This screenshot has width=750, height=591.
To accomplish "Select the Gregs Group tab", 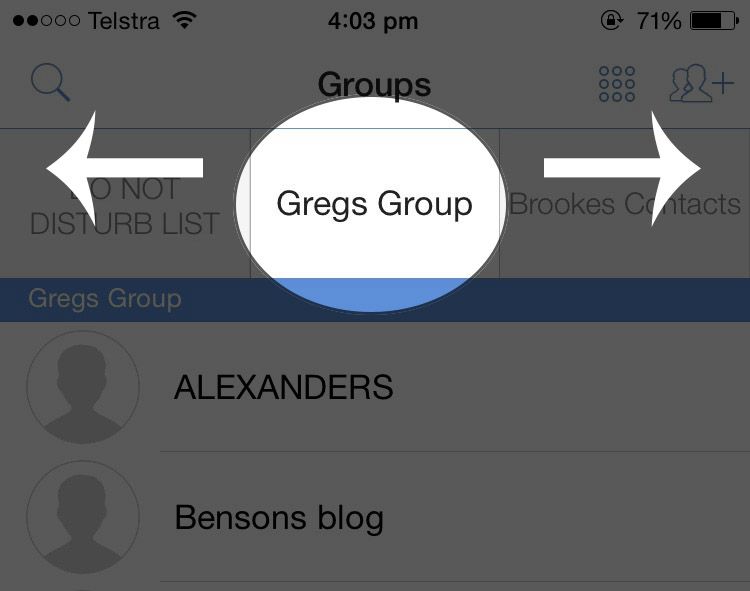I will pyautogui.click(x=375, y=204).
